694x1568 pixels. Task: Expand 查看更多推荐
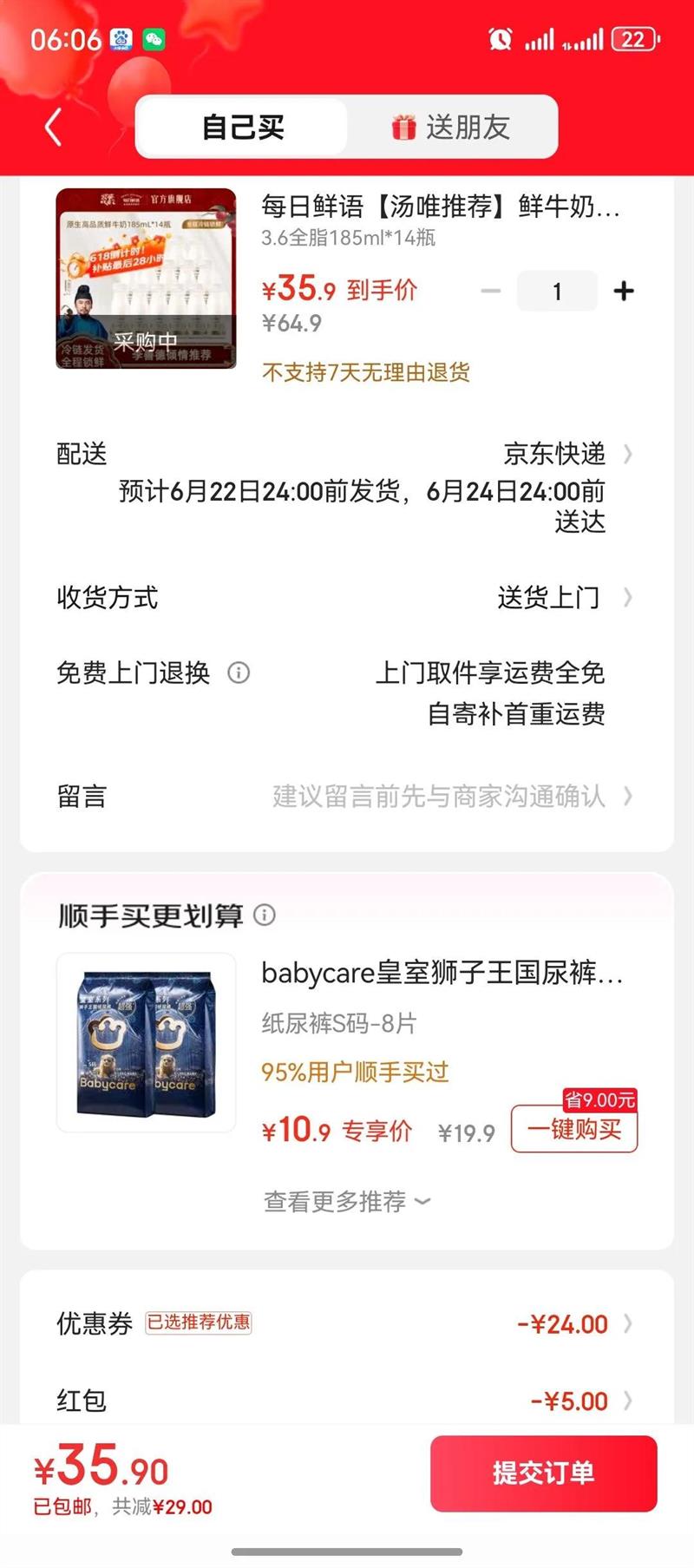coord(347,1202)
